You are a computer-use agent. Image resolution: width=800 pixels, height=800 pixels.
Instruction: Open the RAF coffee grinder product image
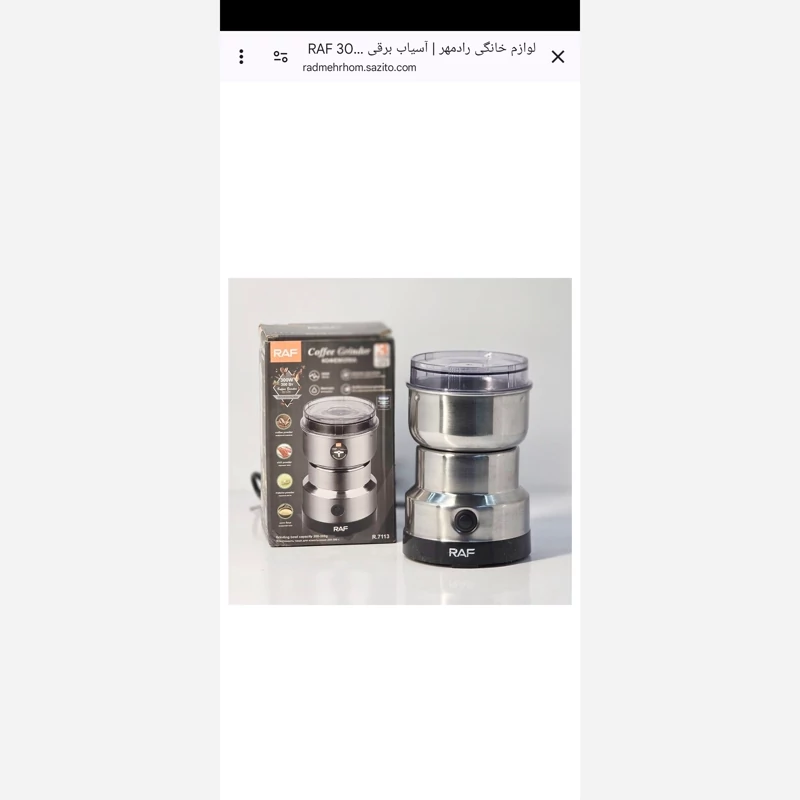pos(400,441)
